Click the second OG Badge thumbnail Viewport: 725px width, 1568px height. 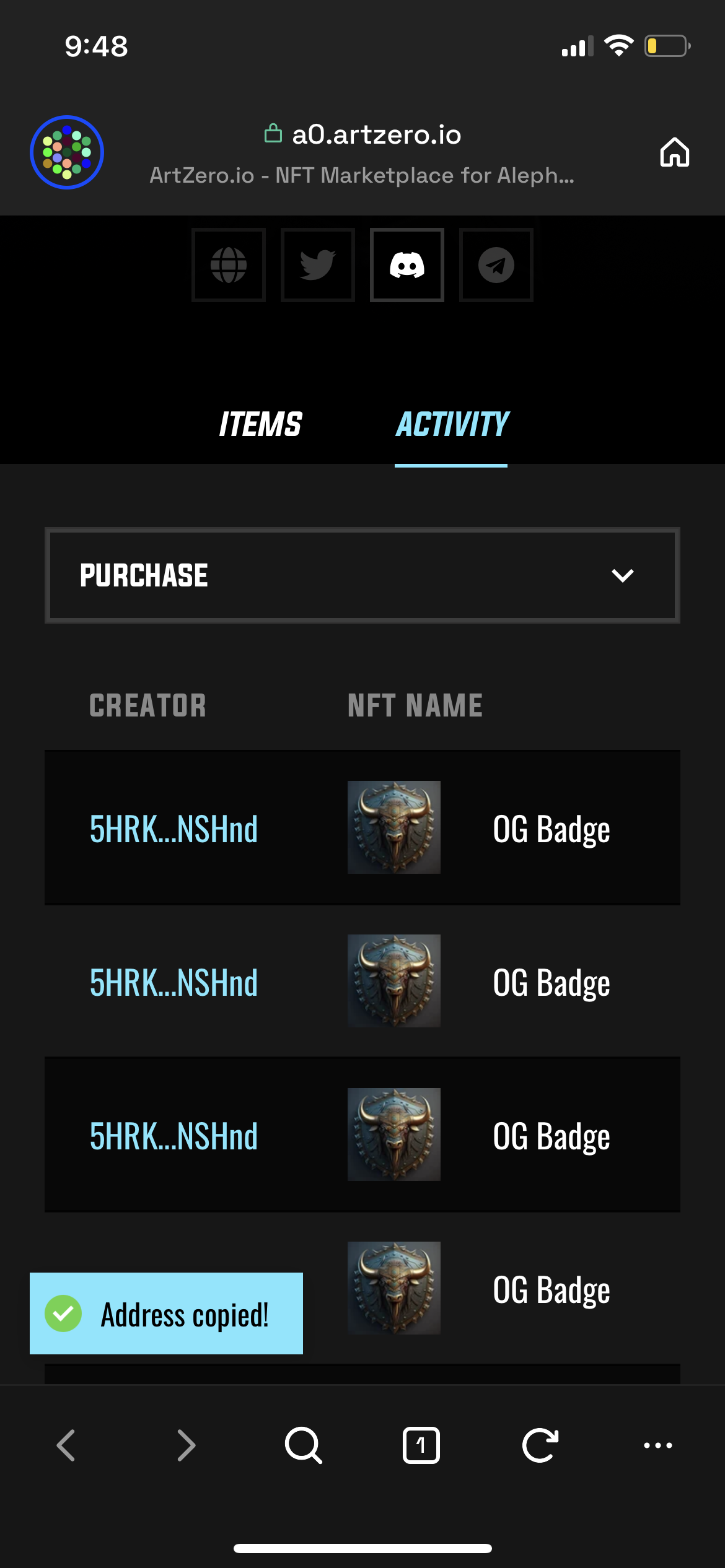click(394, 982)
